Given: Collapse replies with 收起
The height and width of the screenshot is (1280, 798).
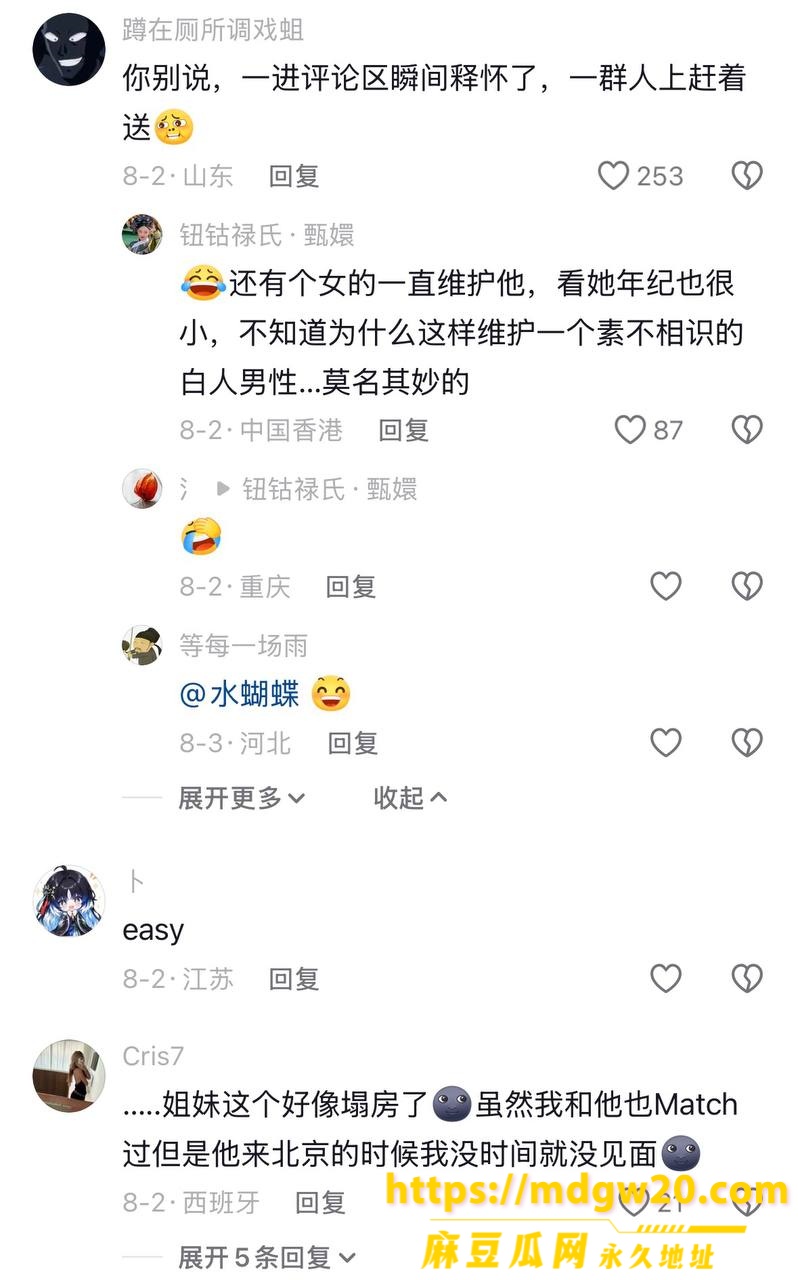Looking at the screenshot, I should pos(410,797).
